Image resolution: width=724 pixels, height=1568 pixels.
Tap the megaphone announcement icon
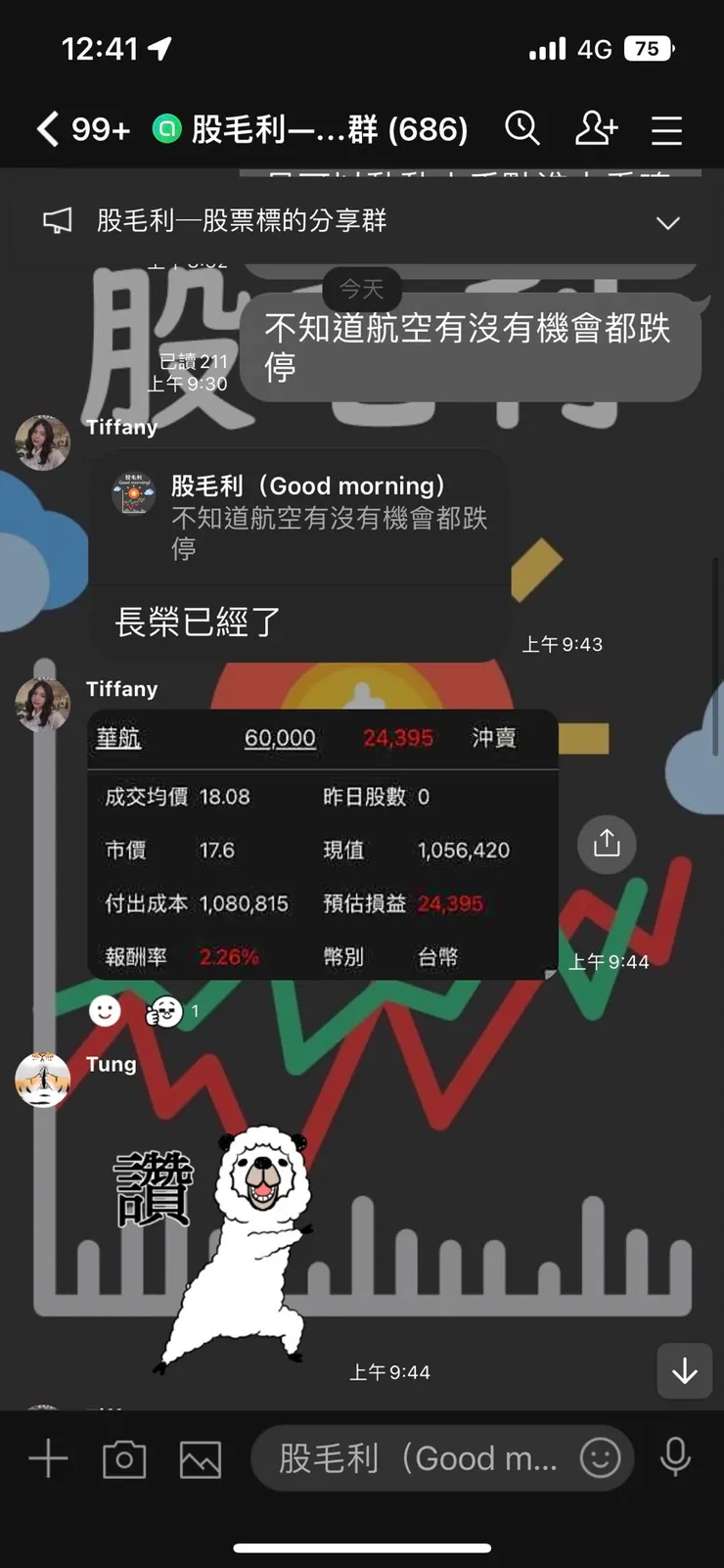(57, 221)
